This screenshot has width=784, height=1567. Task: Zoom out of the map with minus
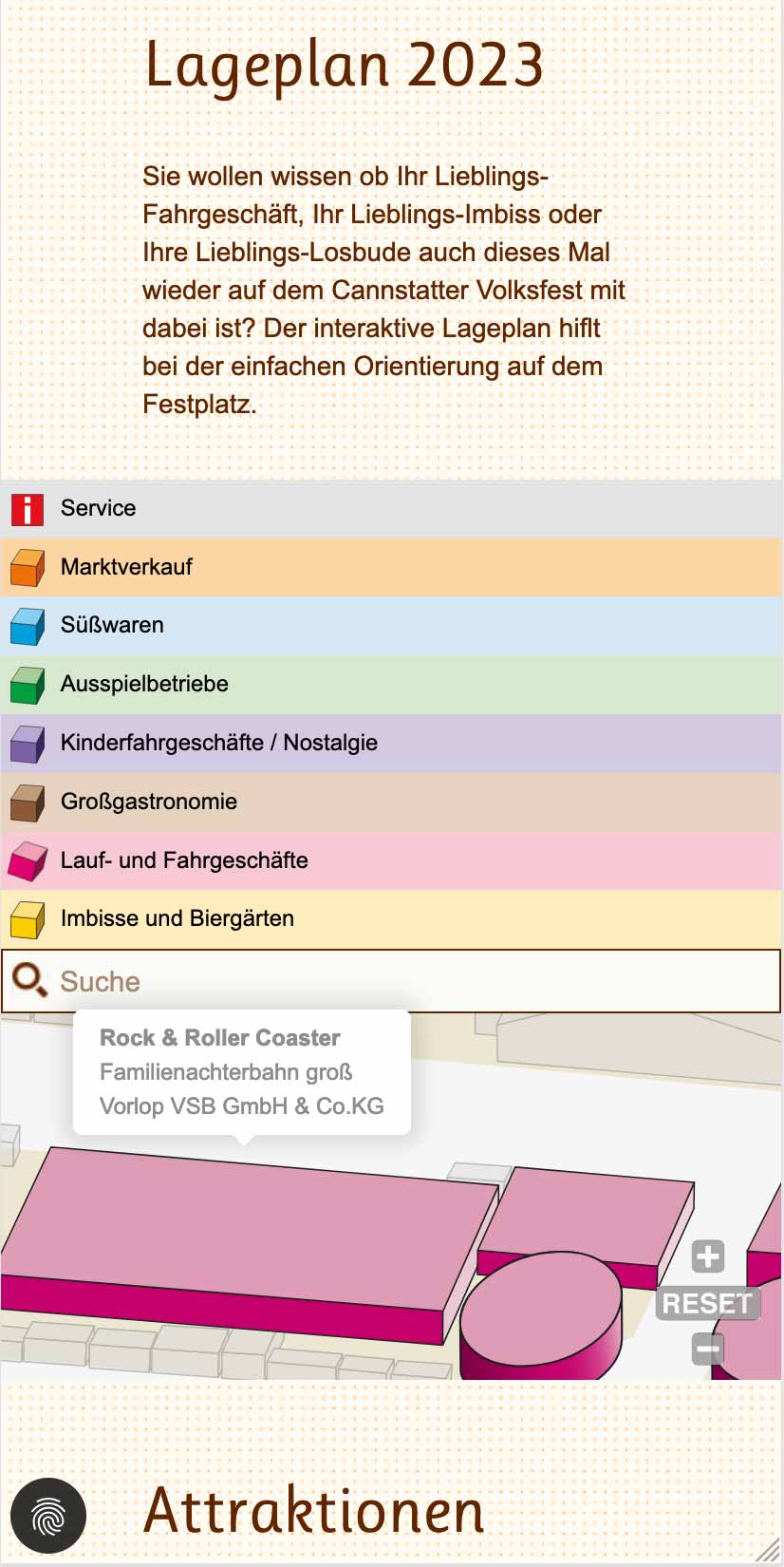tap(708, 1349)
